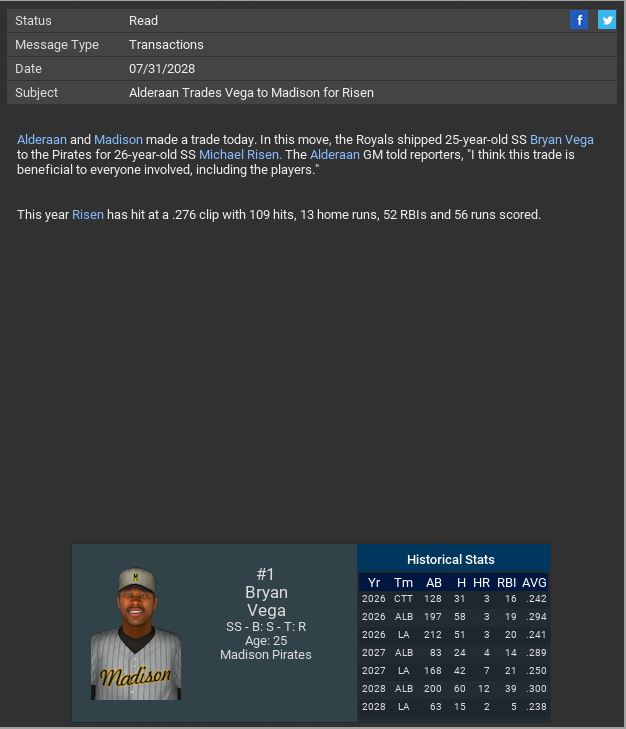The image size is (626, 729).
Task: Open Bryan Vega's player card
Action: click(136, 633)
